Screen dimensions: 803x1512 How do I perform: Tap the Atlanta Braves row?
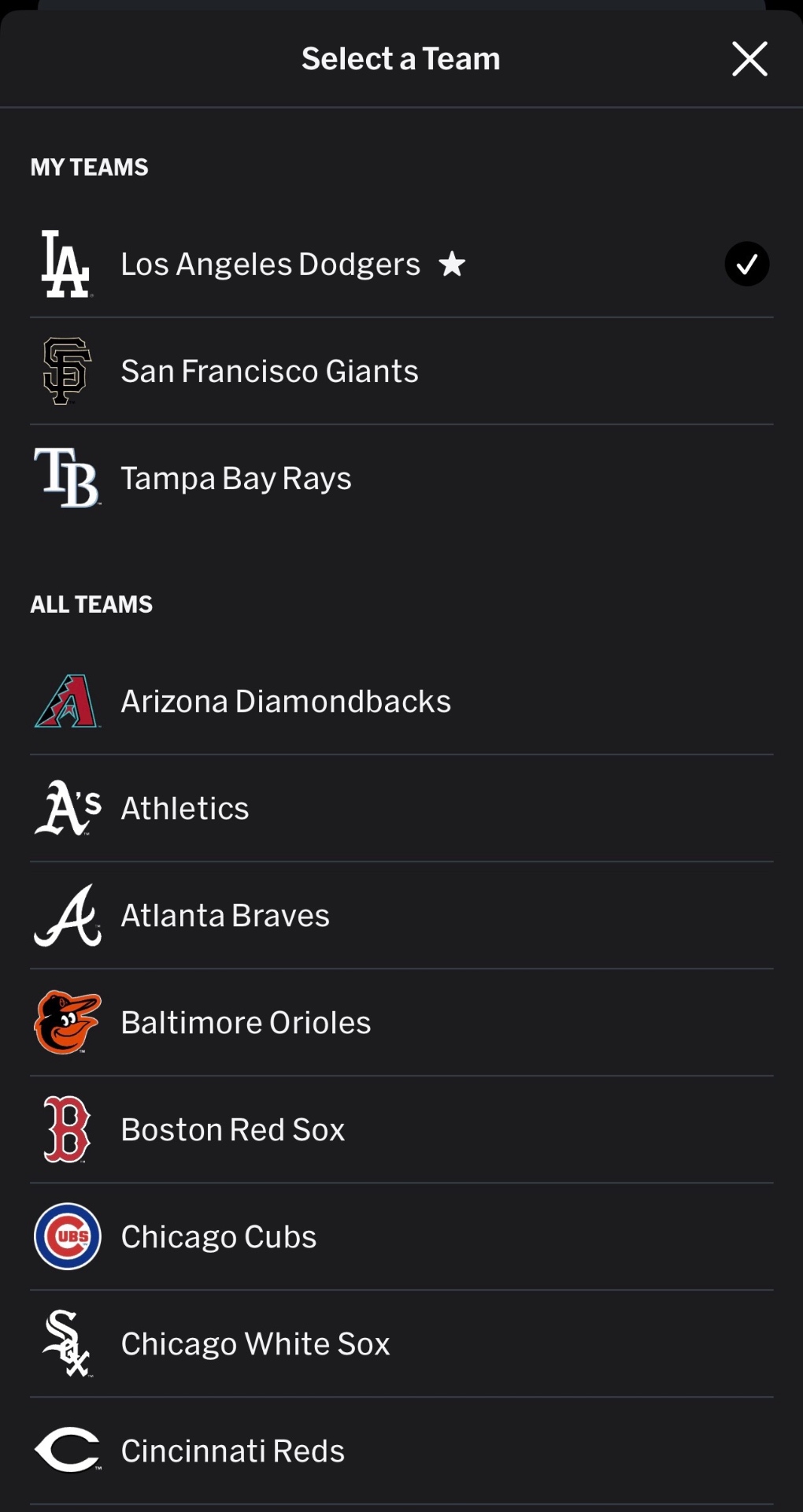(x=225, y=916)
